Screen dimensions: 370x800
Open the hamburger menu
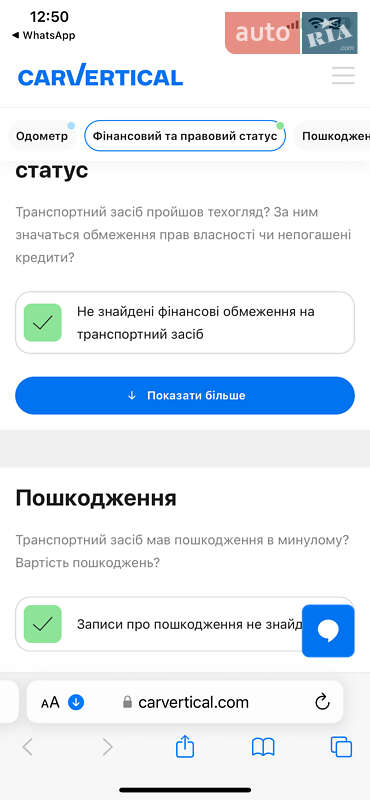(343, 76)
